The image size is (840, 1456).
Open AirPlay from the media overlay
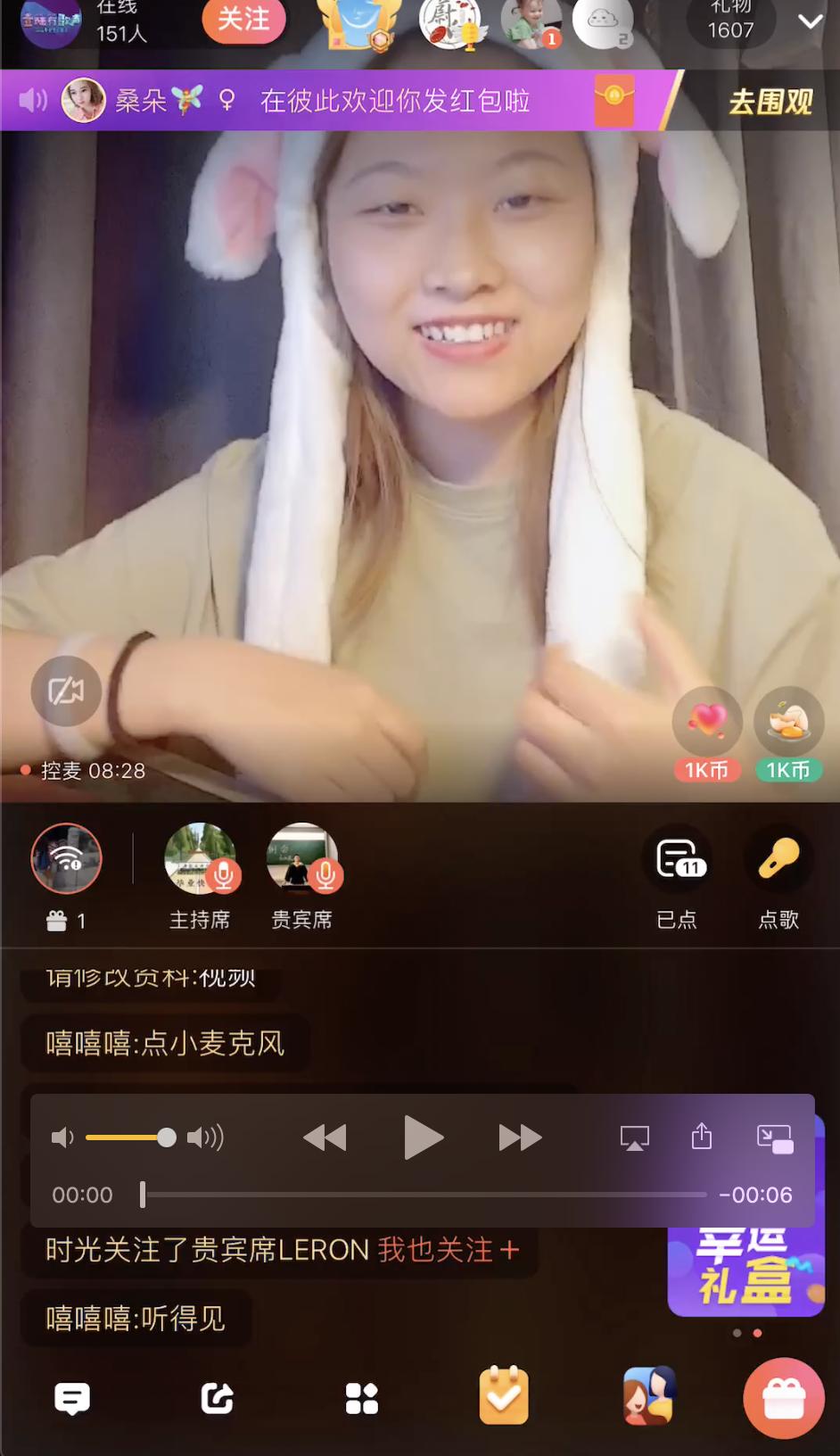pos(634,1137)
